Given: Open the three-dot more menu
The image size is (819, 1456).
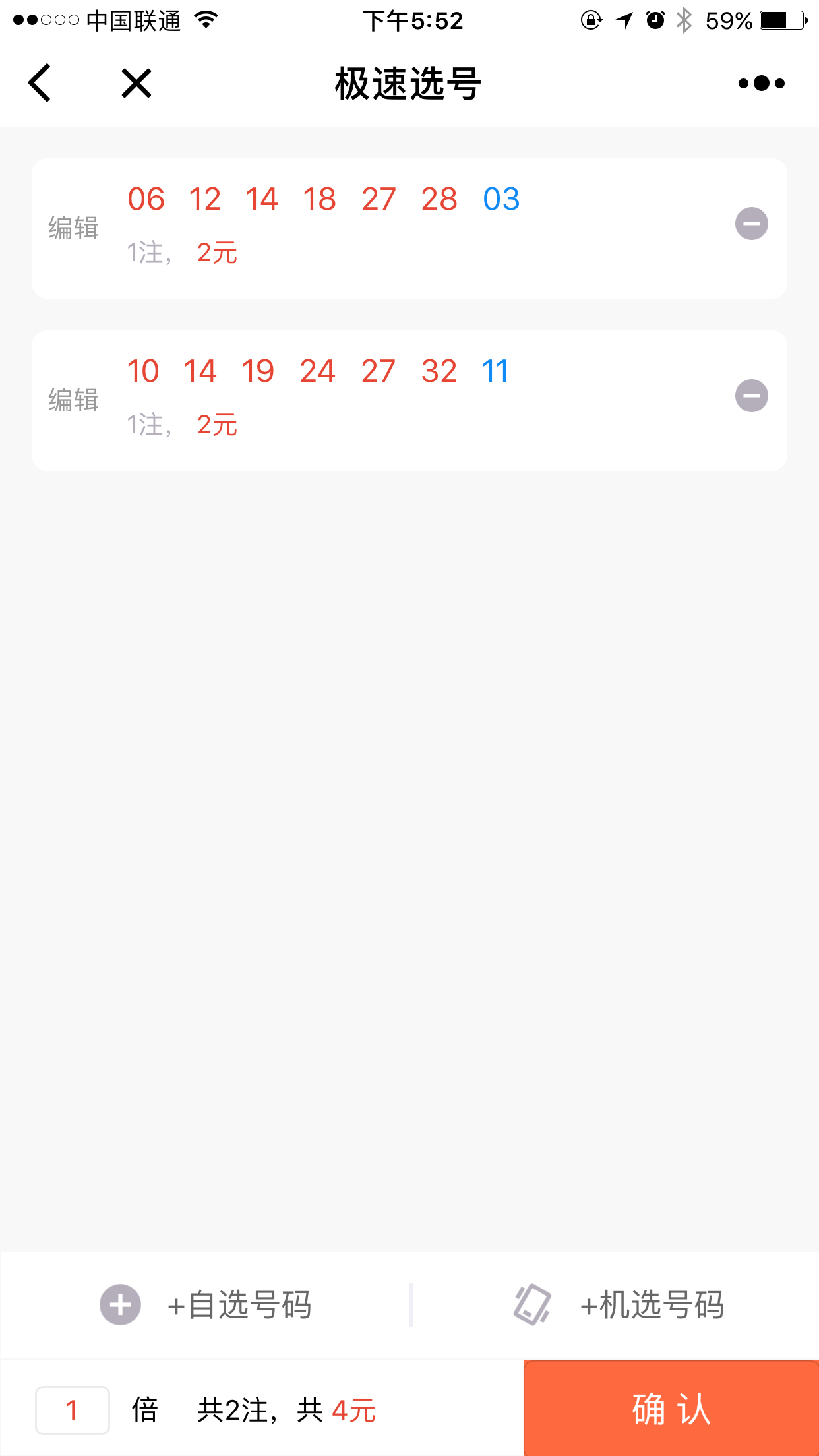Looking at the screenshot, I should [762, 83].
